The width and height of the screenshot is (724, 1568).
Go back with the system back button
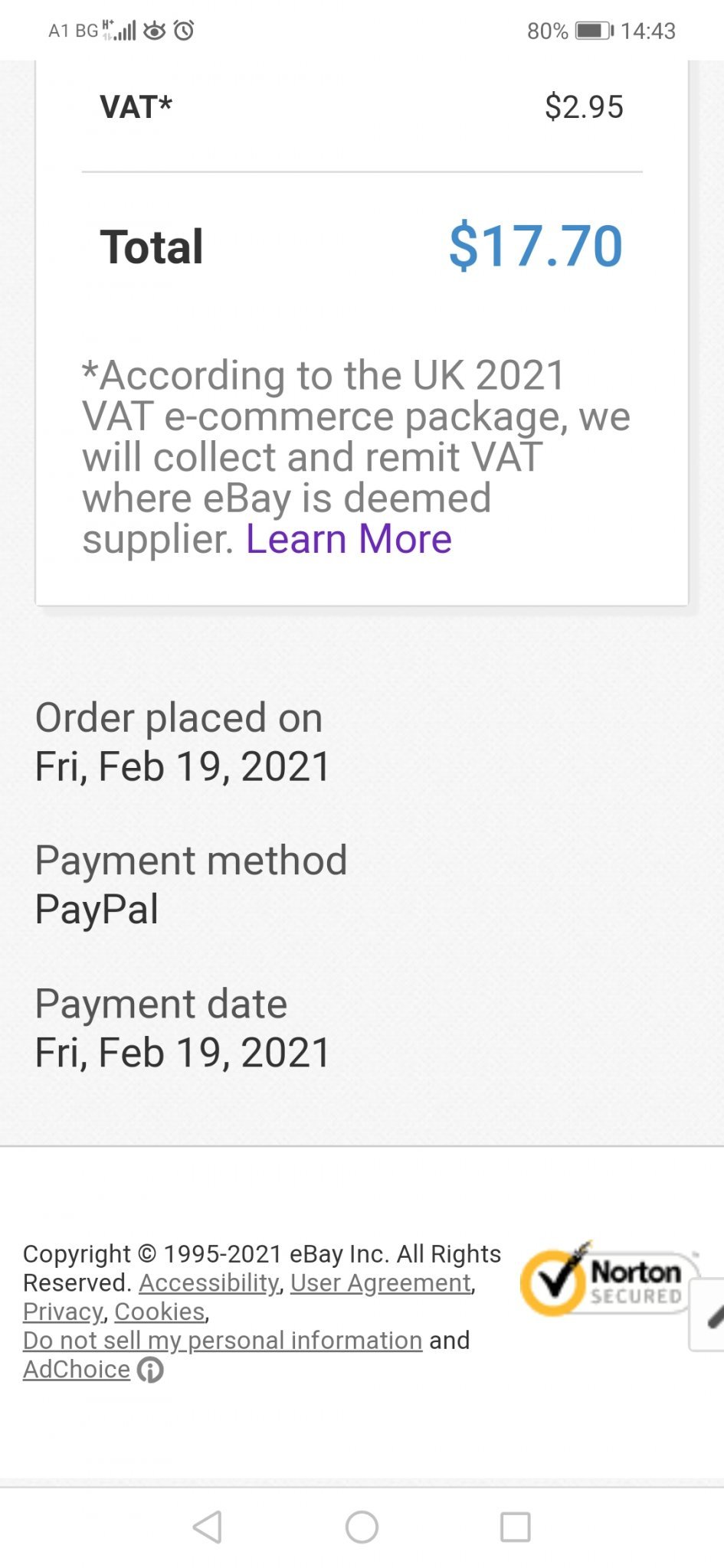coord(208,1527)
